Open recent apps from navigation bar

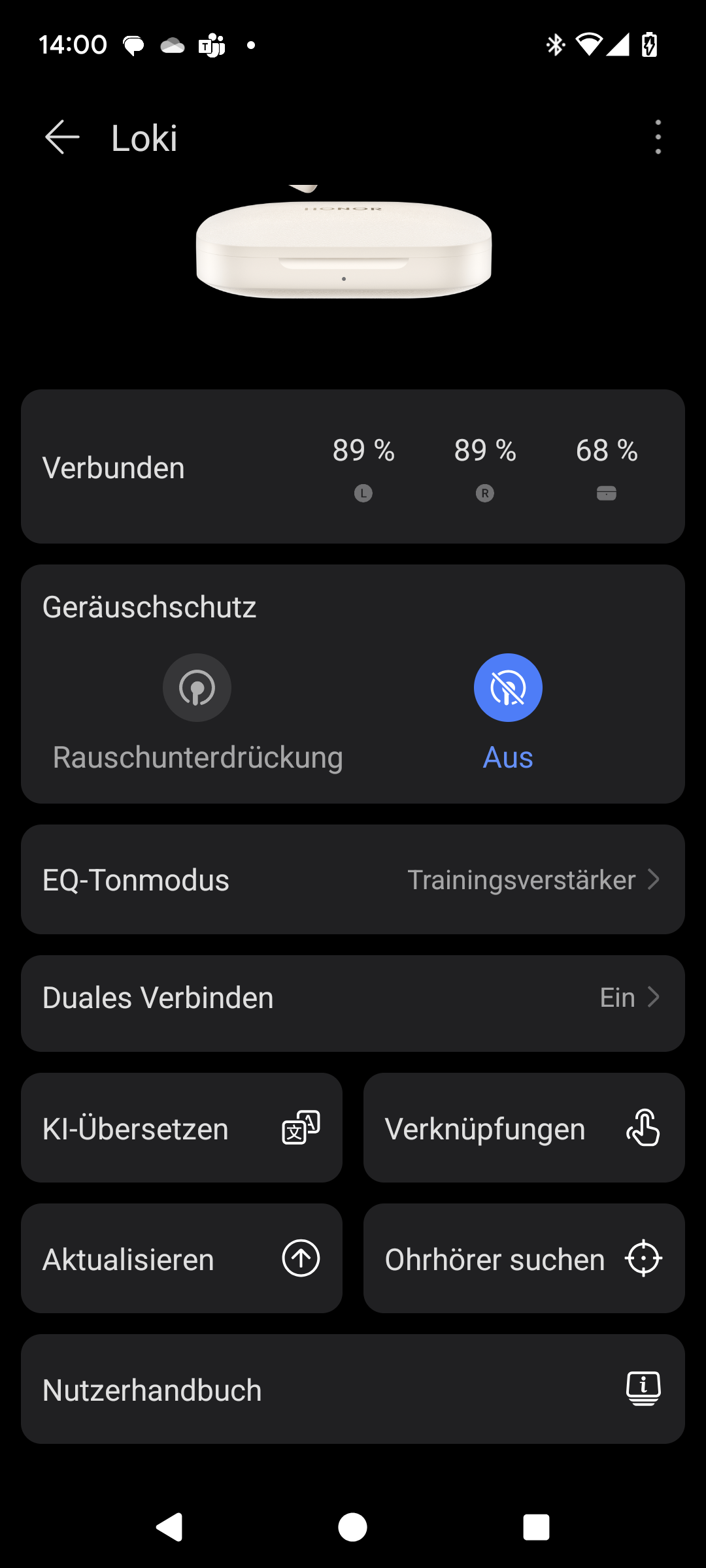pos(536,1527)
